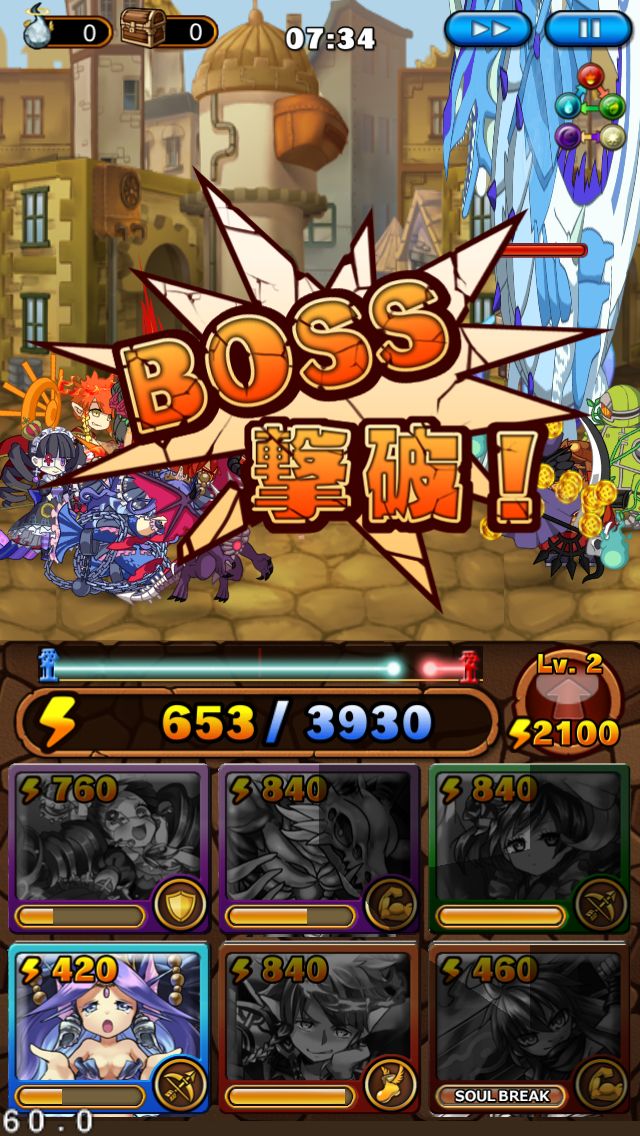The image size is (640, 1136).
Task: Deploy the 420-cost purple-haired archer unit
Action: (108, 1028)
